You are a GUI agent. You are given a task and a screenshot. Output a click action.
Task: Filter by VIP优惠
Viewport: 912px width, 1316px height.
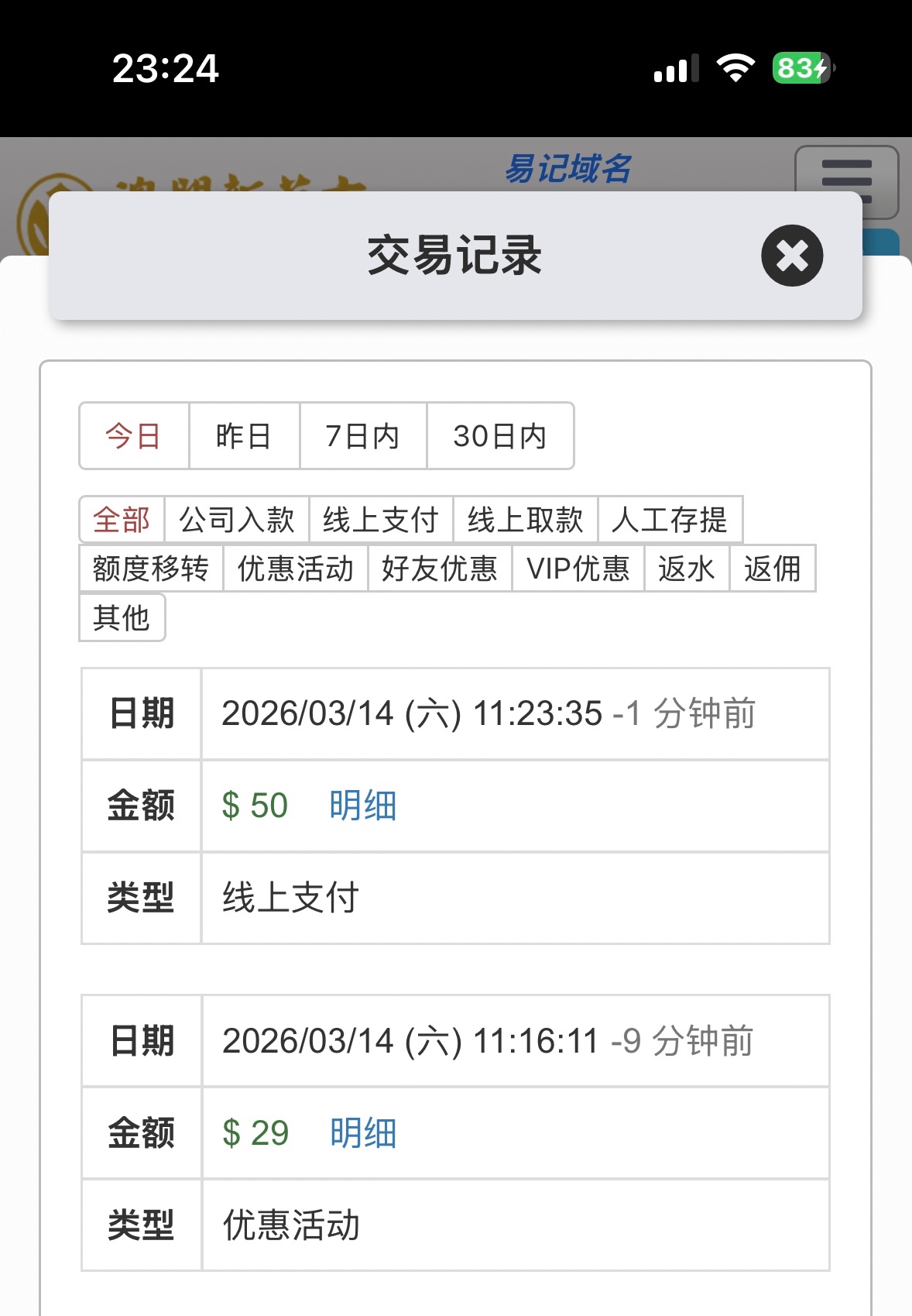click(x=578, y=569)
